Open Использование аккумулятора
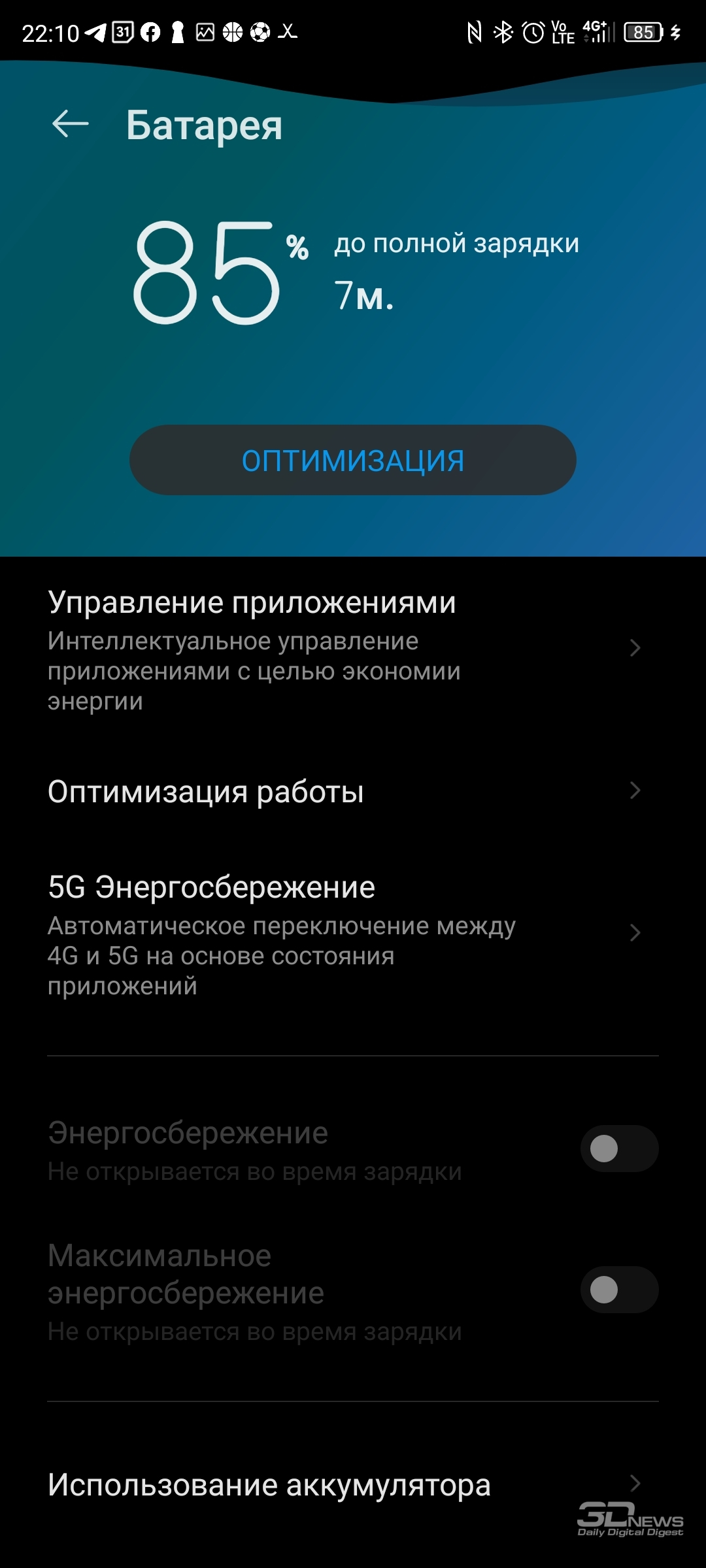Image resolution: width=706 pixels, height=1568 pixels. click(353, 1484)
